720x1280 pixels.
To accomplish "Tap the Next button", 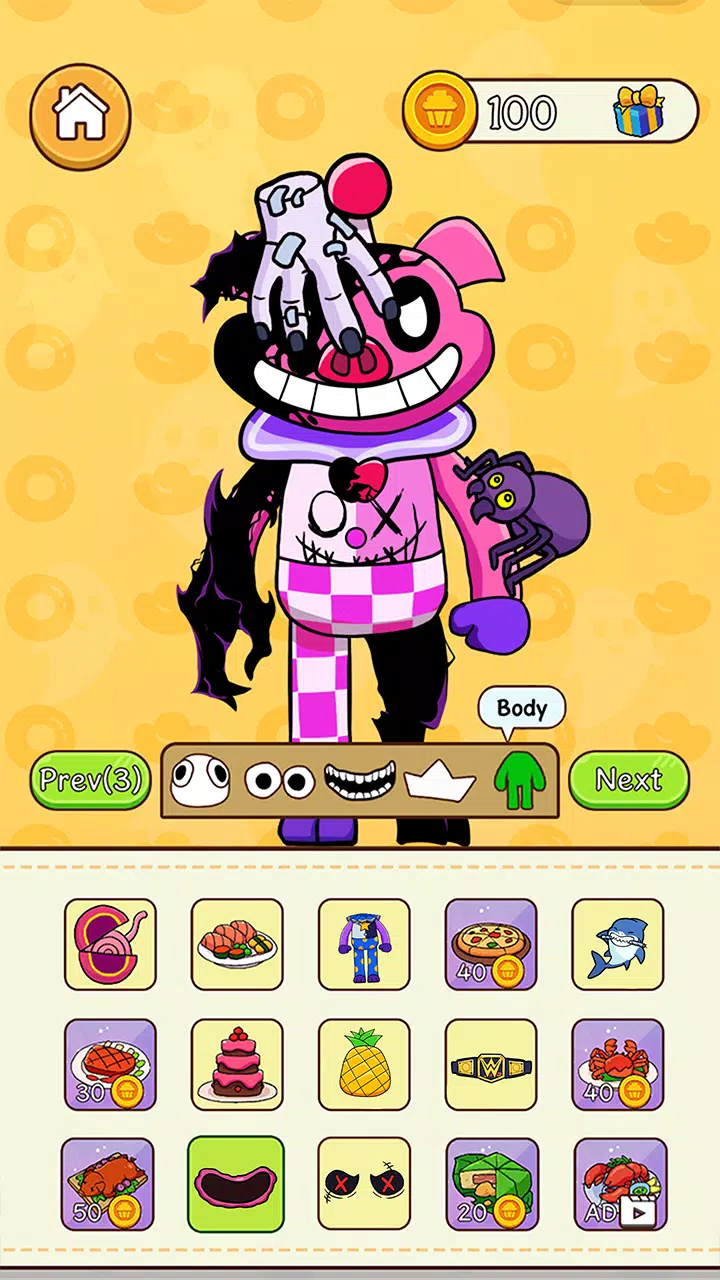I will 628,780.
